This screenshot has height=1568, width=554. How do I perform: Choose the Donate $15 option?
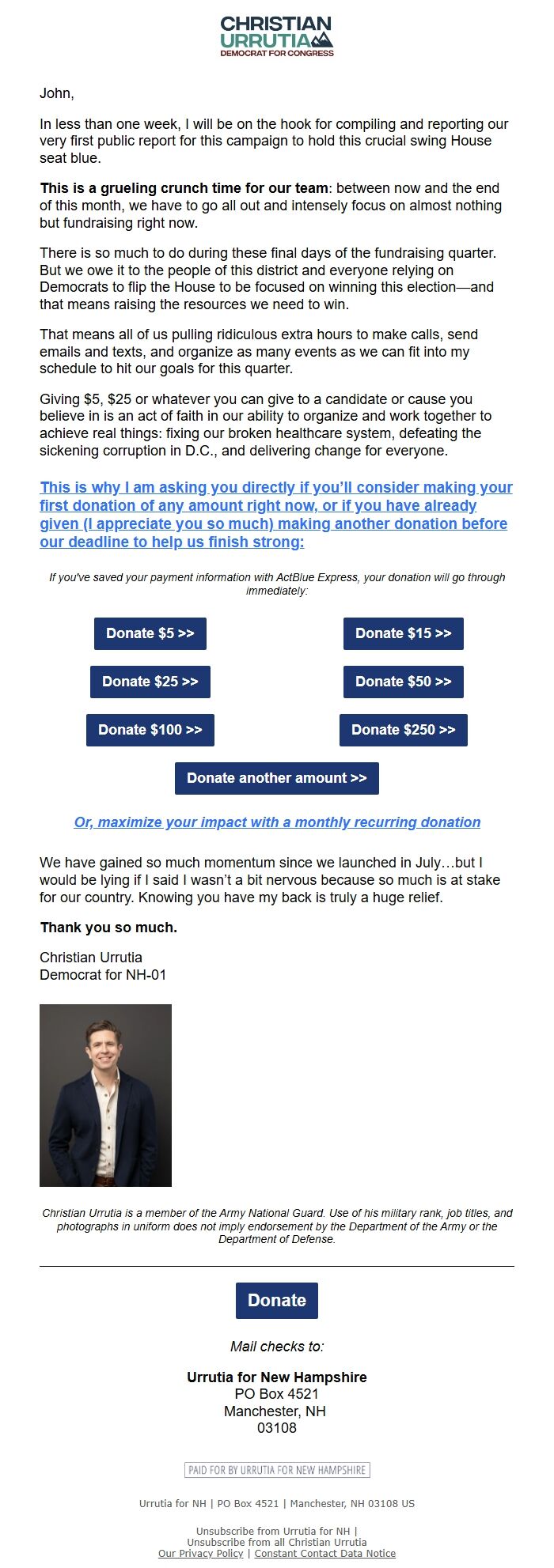click(x=403, y=633)
